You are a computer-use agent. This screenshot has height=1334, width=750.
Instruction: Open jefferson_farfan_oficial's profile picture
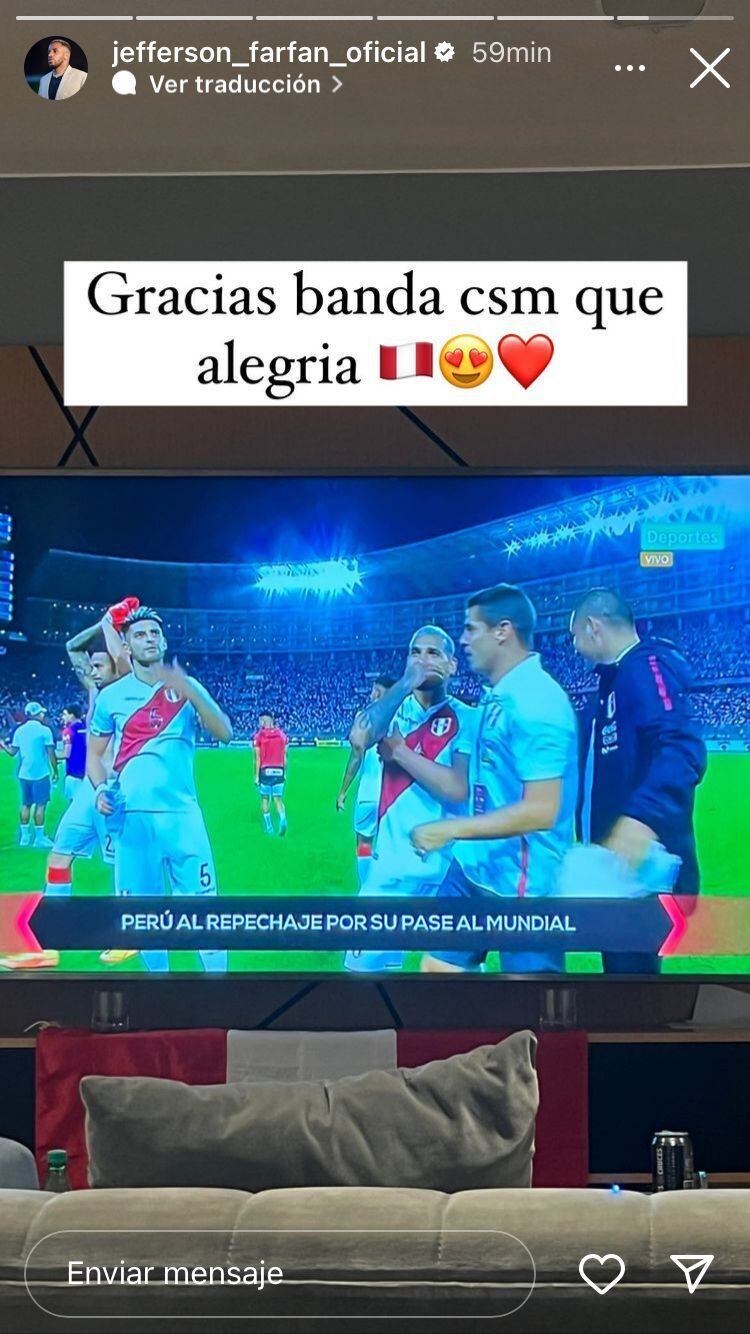tap(56, 68)
